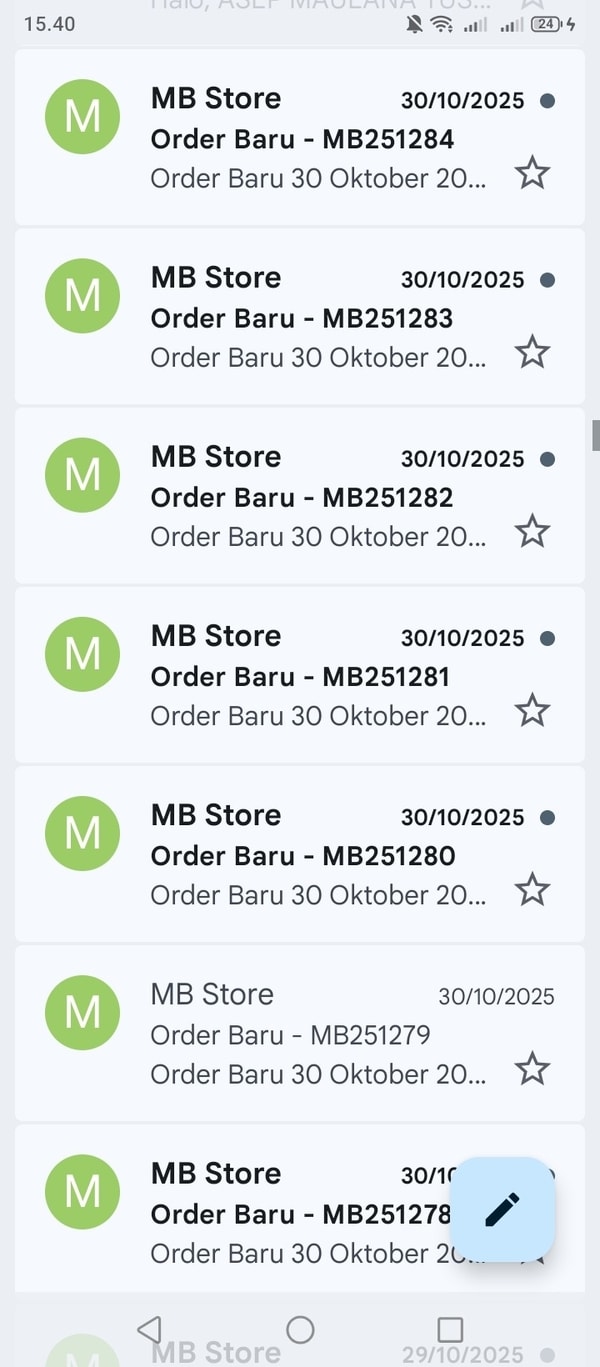Go to the system home screen

(x=300, y=1329)
